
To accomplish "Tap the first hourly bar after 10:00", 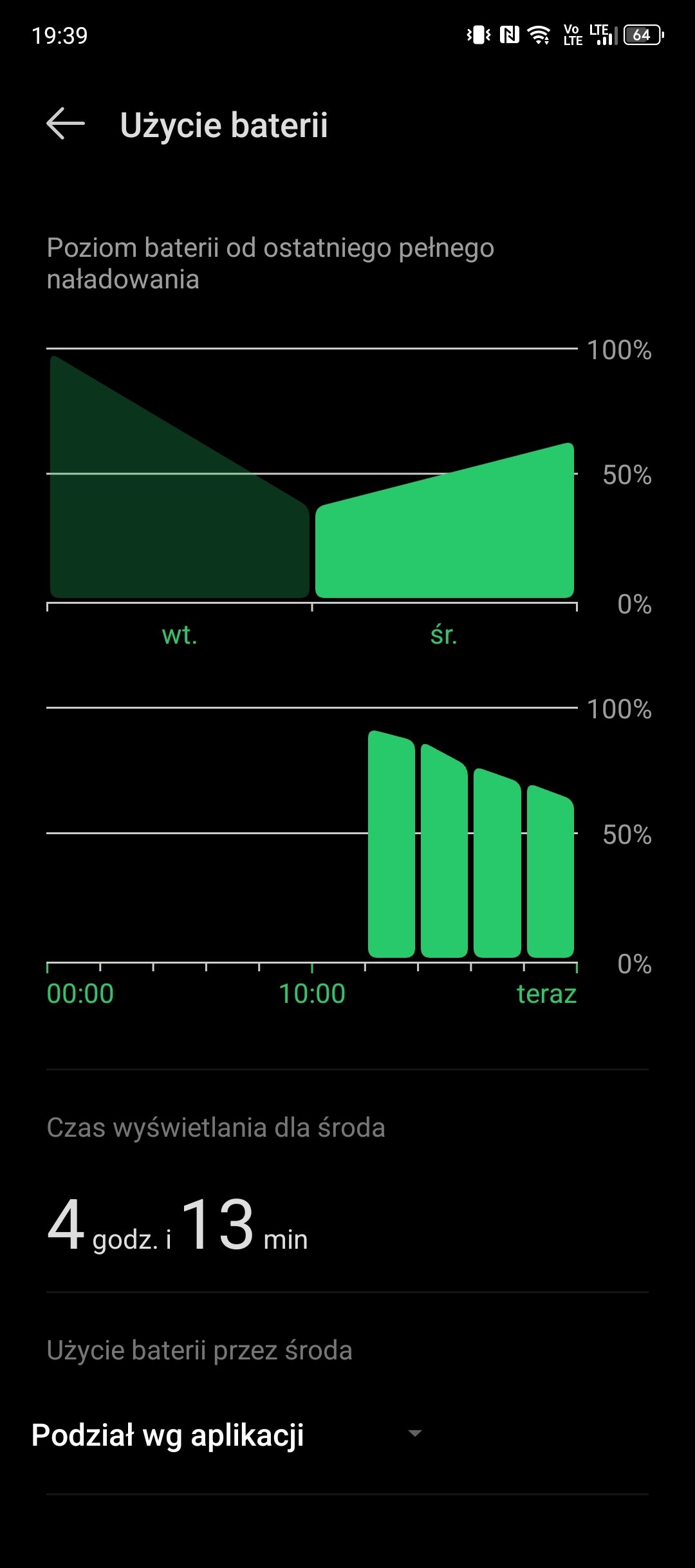I will tap(391, 844).
